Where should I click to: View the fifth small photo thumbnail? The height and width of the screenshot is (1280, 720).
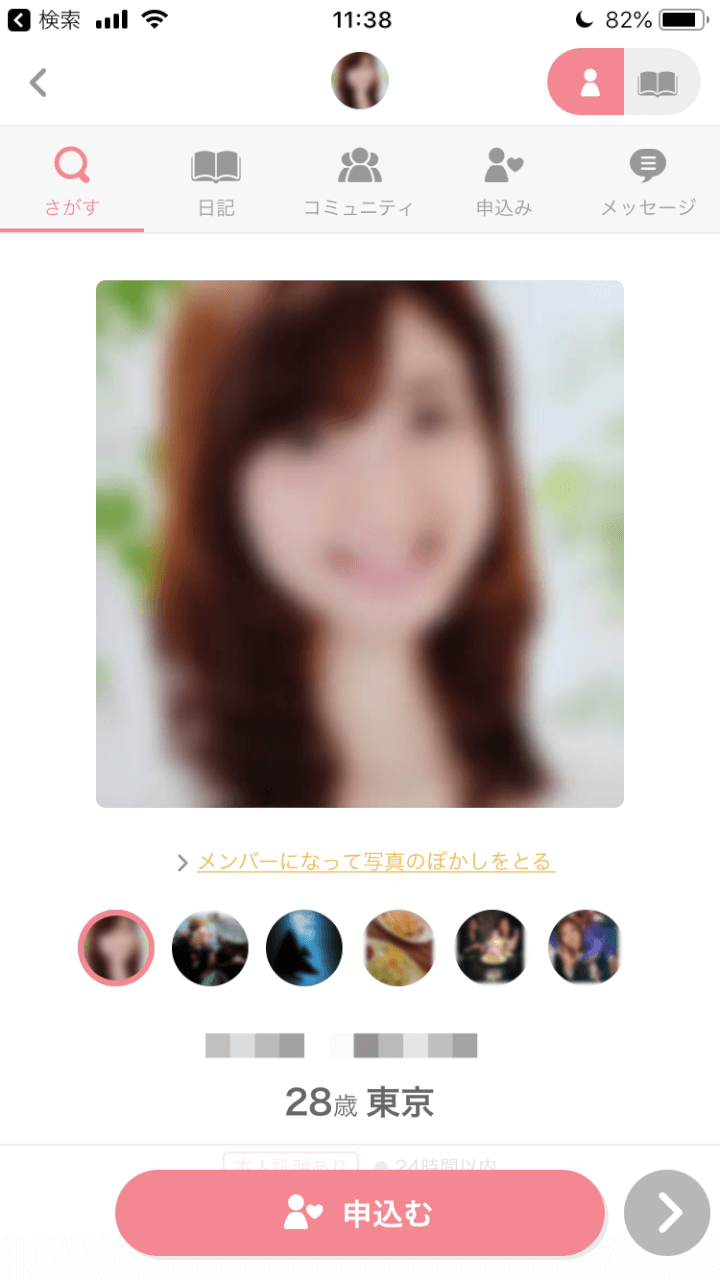coord(491,948)
